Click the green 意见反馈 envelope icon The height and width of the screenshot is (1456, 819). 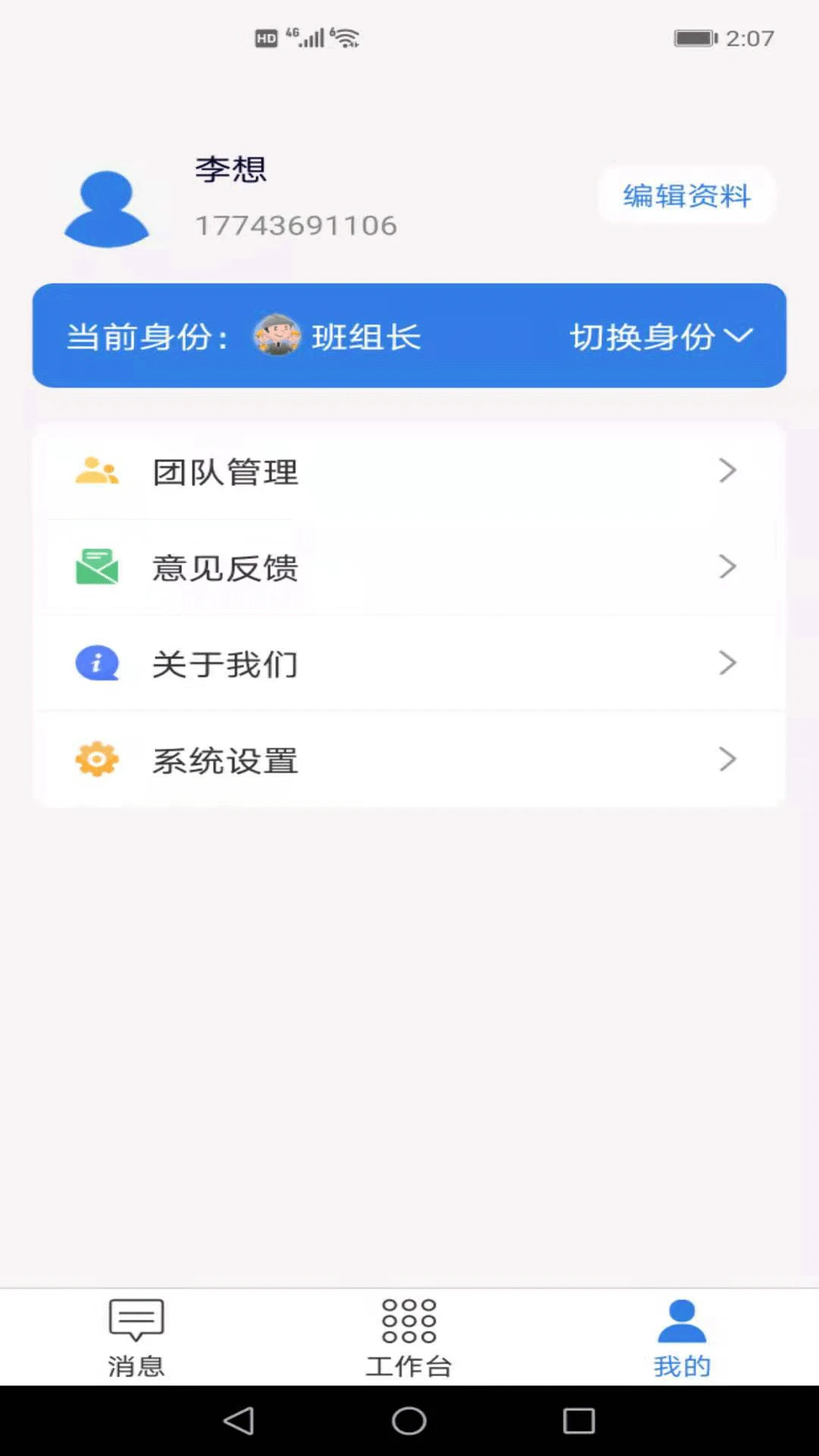tap(96, 567)
